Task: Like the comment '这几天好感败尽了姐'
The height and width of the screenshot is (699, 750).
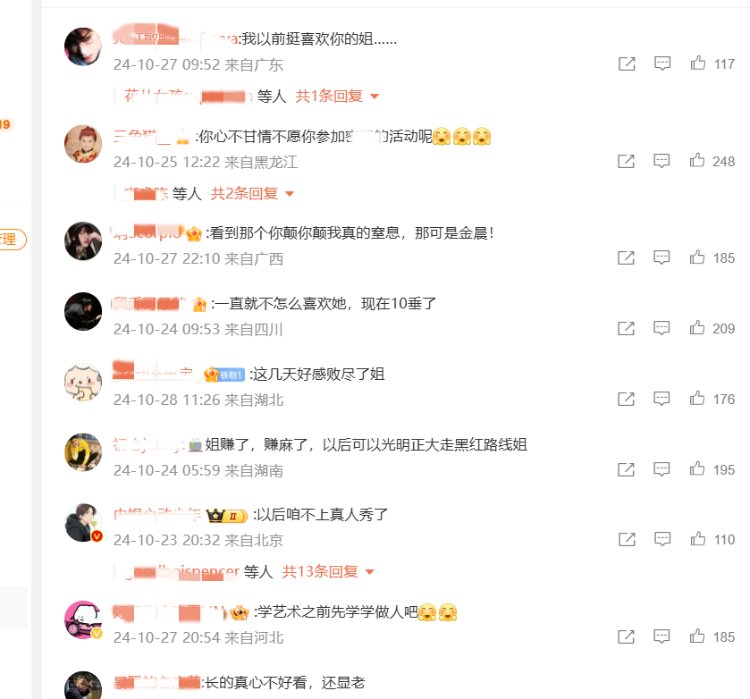Action: point(698,399)
